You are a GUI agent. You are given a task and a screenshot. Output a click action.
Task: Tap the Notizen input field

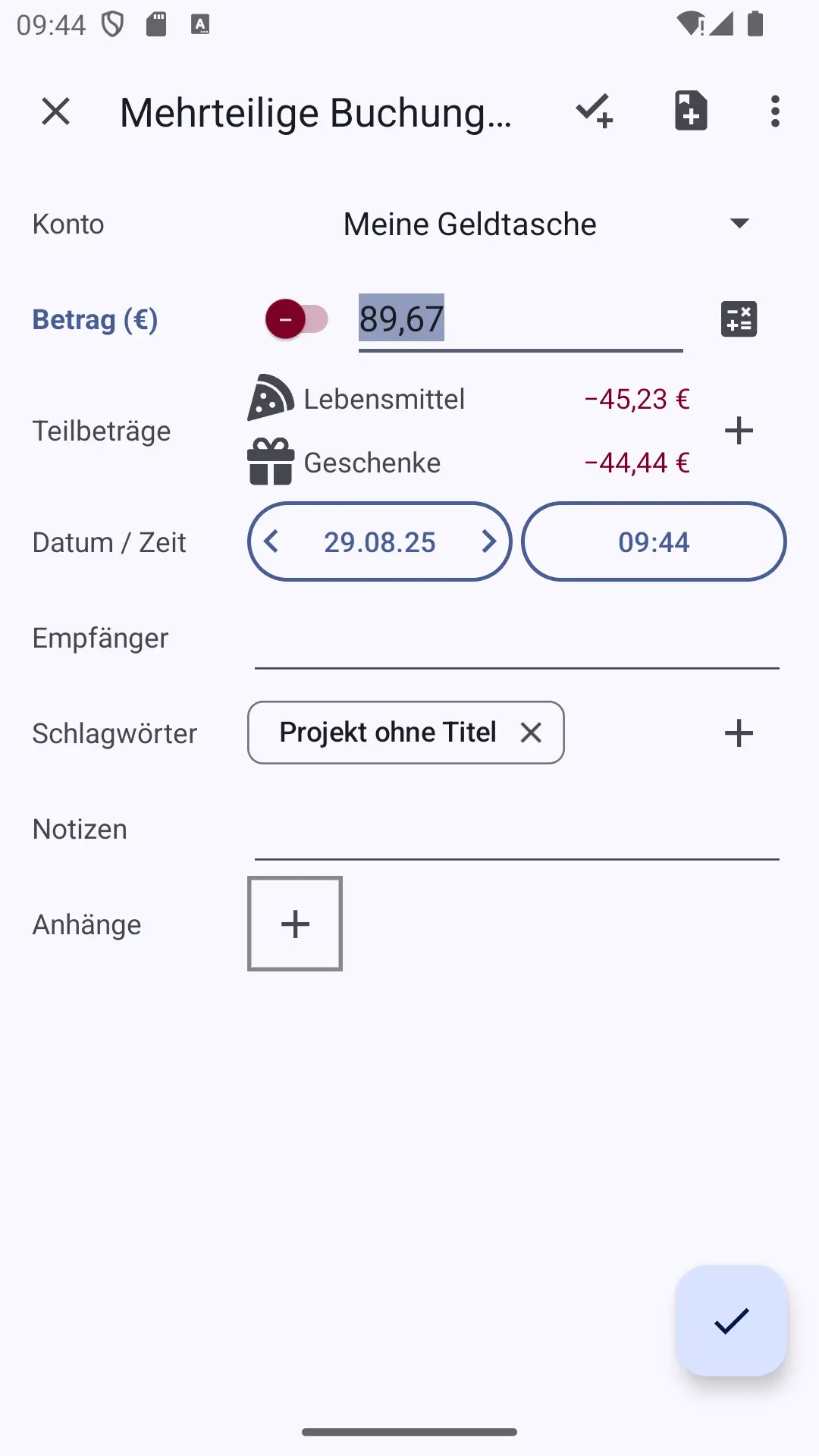point(517,830)
